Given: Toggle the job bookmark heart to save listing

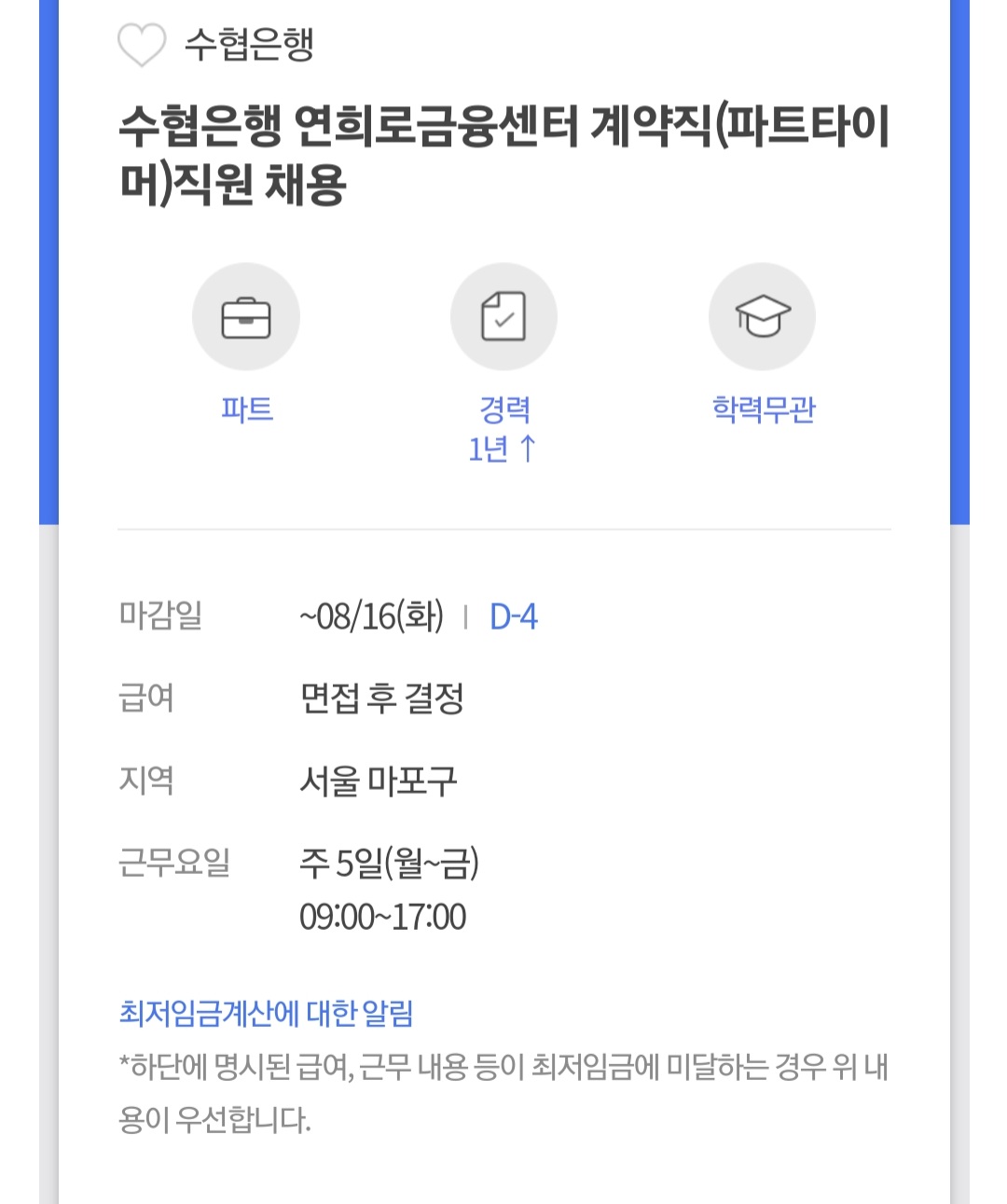Looking at the screenshot, I should 141,41.
